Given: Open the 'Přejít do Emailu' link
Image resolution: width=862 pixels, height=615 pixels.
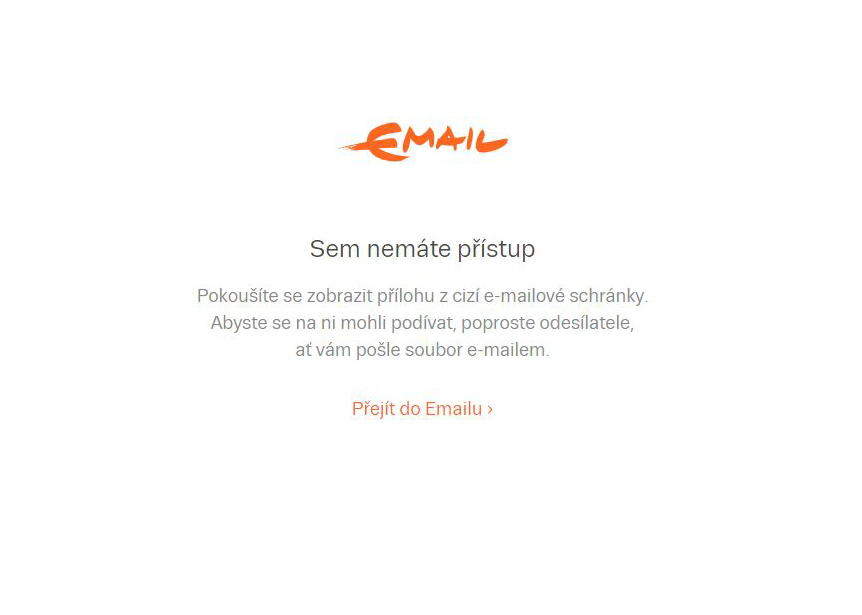Looking at the screenshot, I should pos(422,409).
